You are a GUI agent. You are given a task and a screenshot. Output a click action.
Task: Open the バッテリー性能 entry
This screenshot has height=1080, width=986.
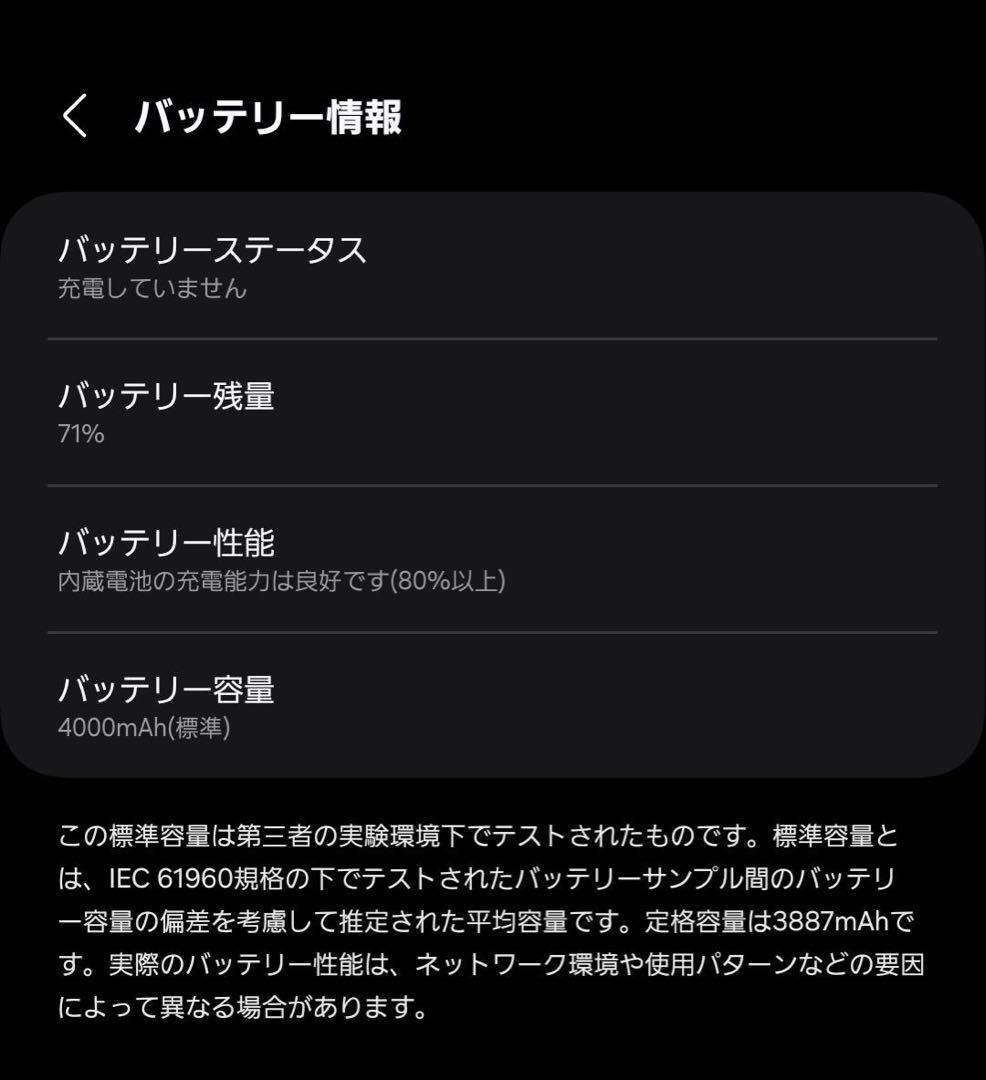(x=168, y=543)
